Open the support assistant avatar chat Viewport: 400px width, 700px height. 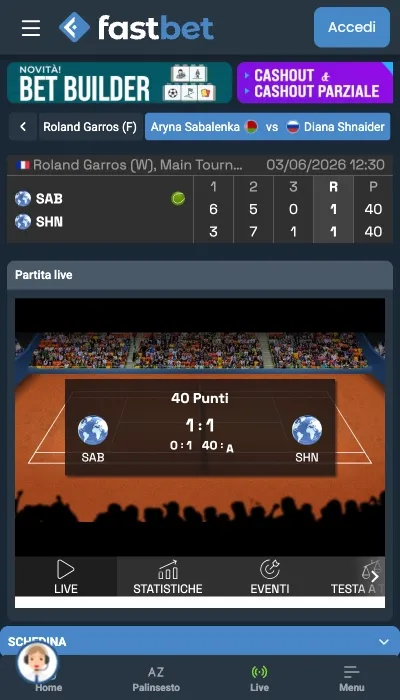38,662
